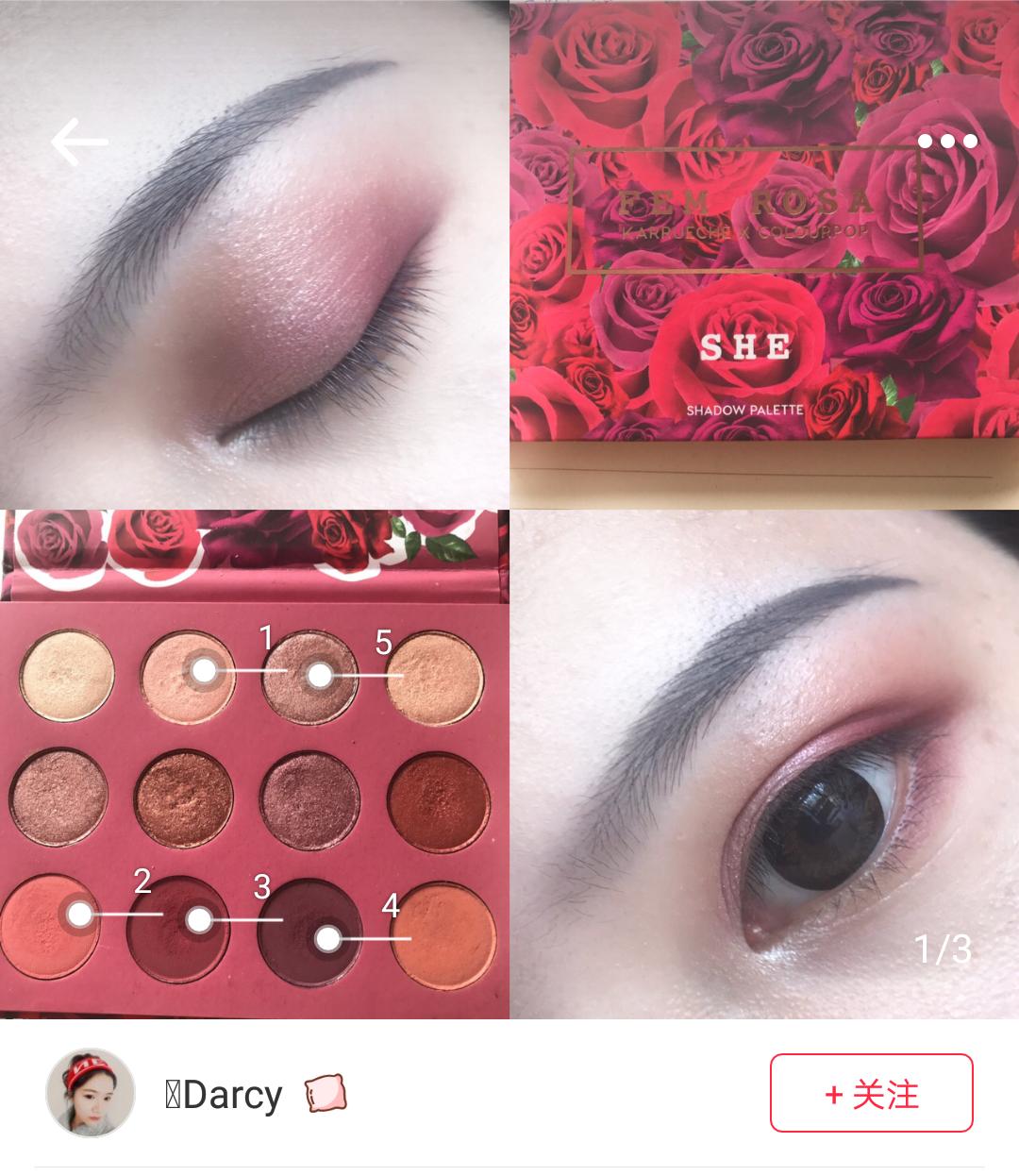The image size is (1019, 1176).
Task: Open Darcy's profile avatar
Action: point(91,1092)
